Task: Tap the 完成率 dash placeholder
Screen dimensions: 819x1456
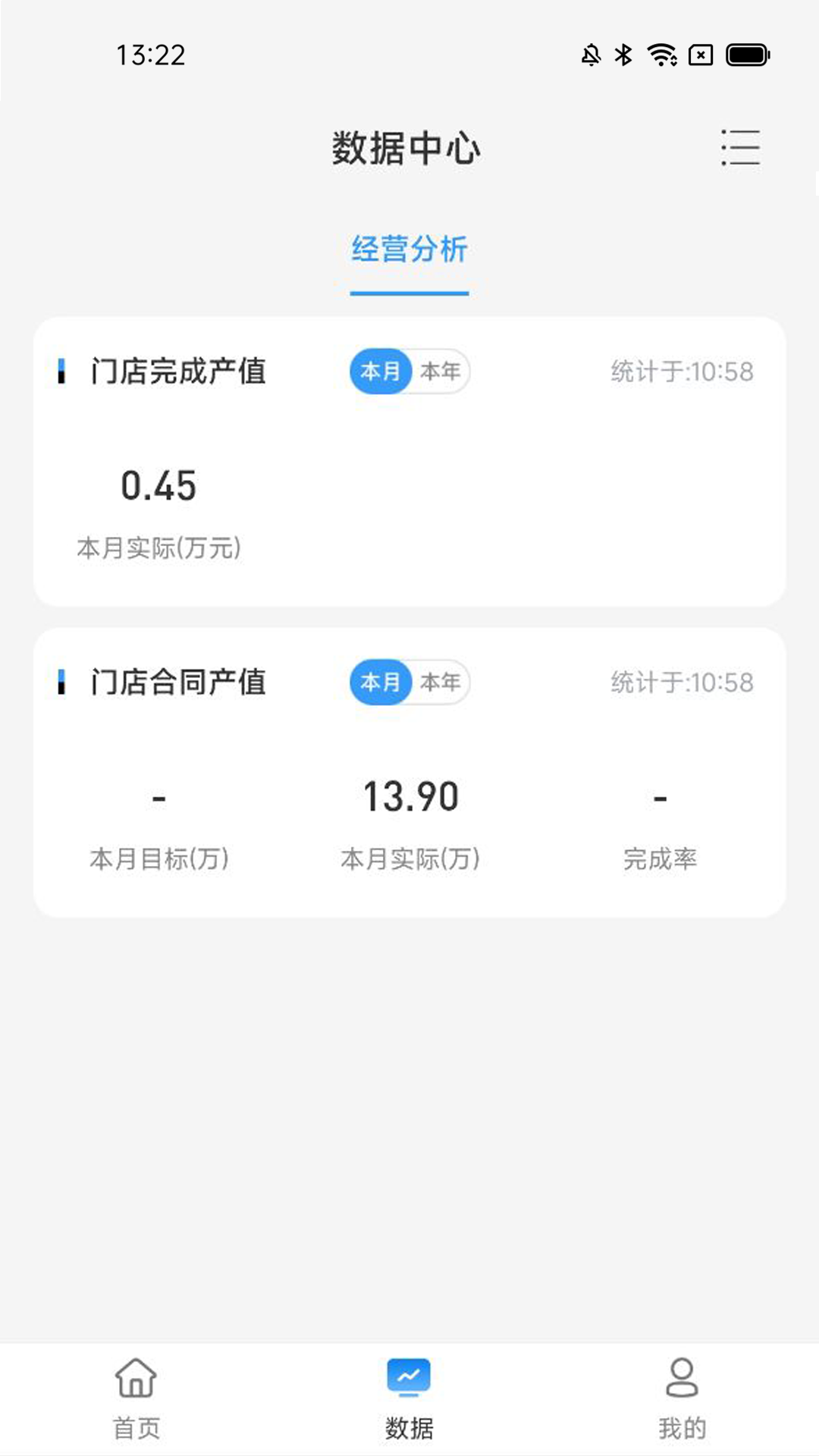Action: [659, 798]
